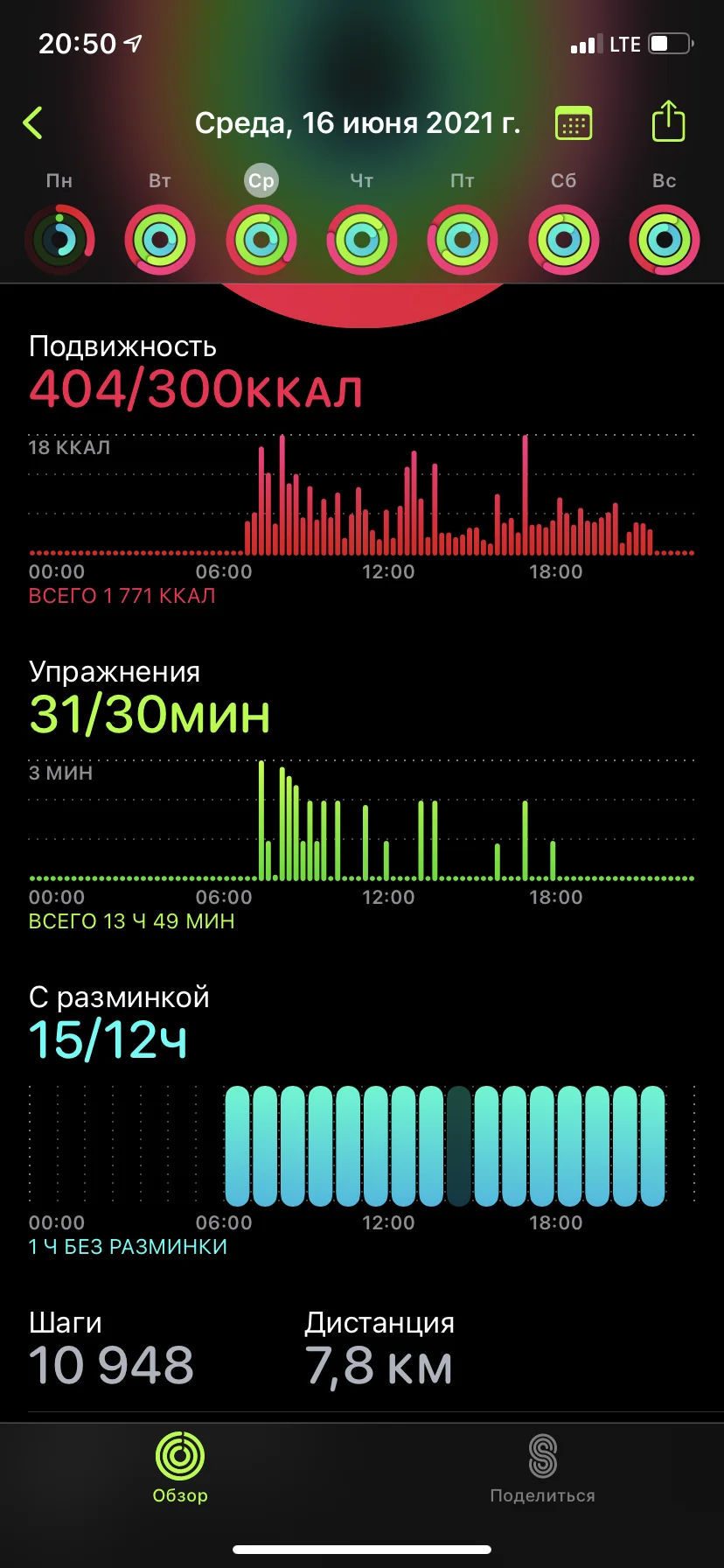Jump to Sunday's activity rings
This screenshot has width=724, height=1568.
[x=665, y=239]
